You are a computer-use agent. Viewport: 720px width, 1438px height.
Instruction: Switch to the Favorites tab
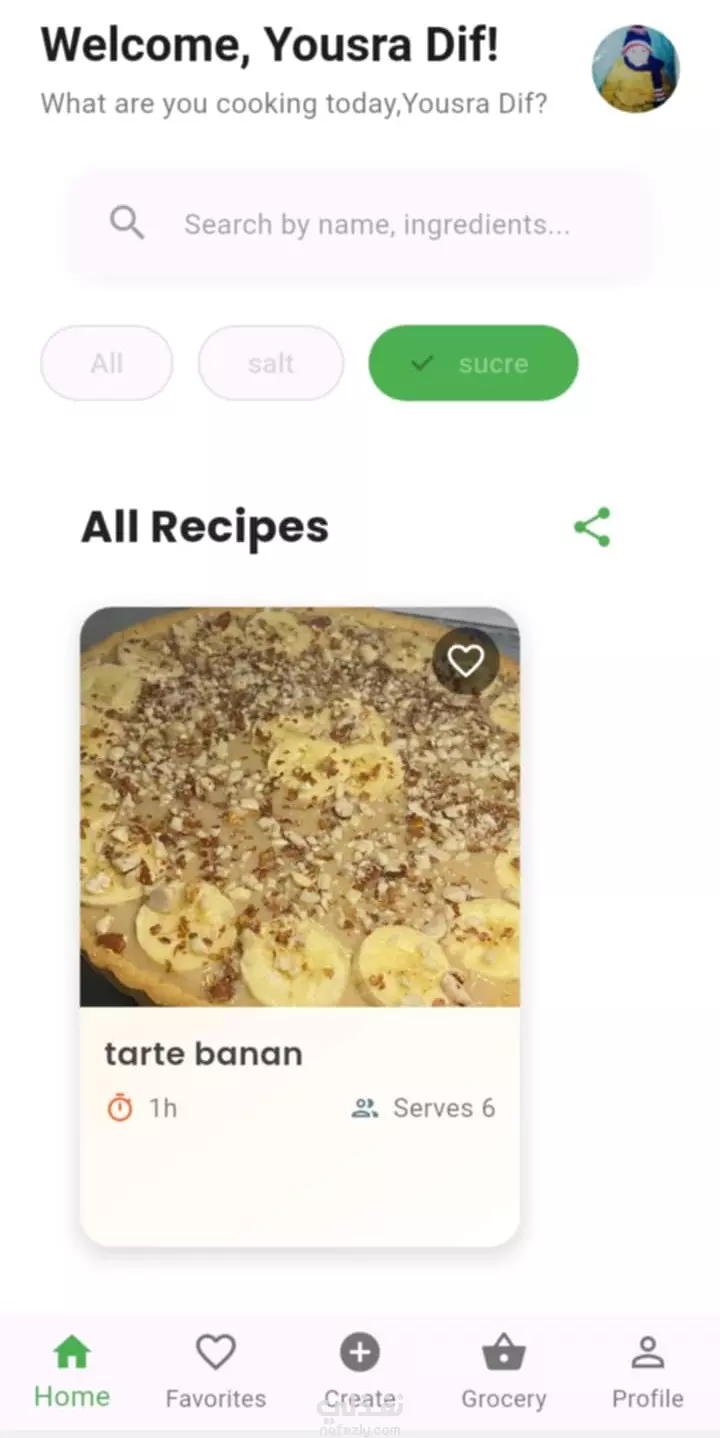tap(216, 1373)
